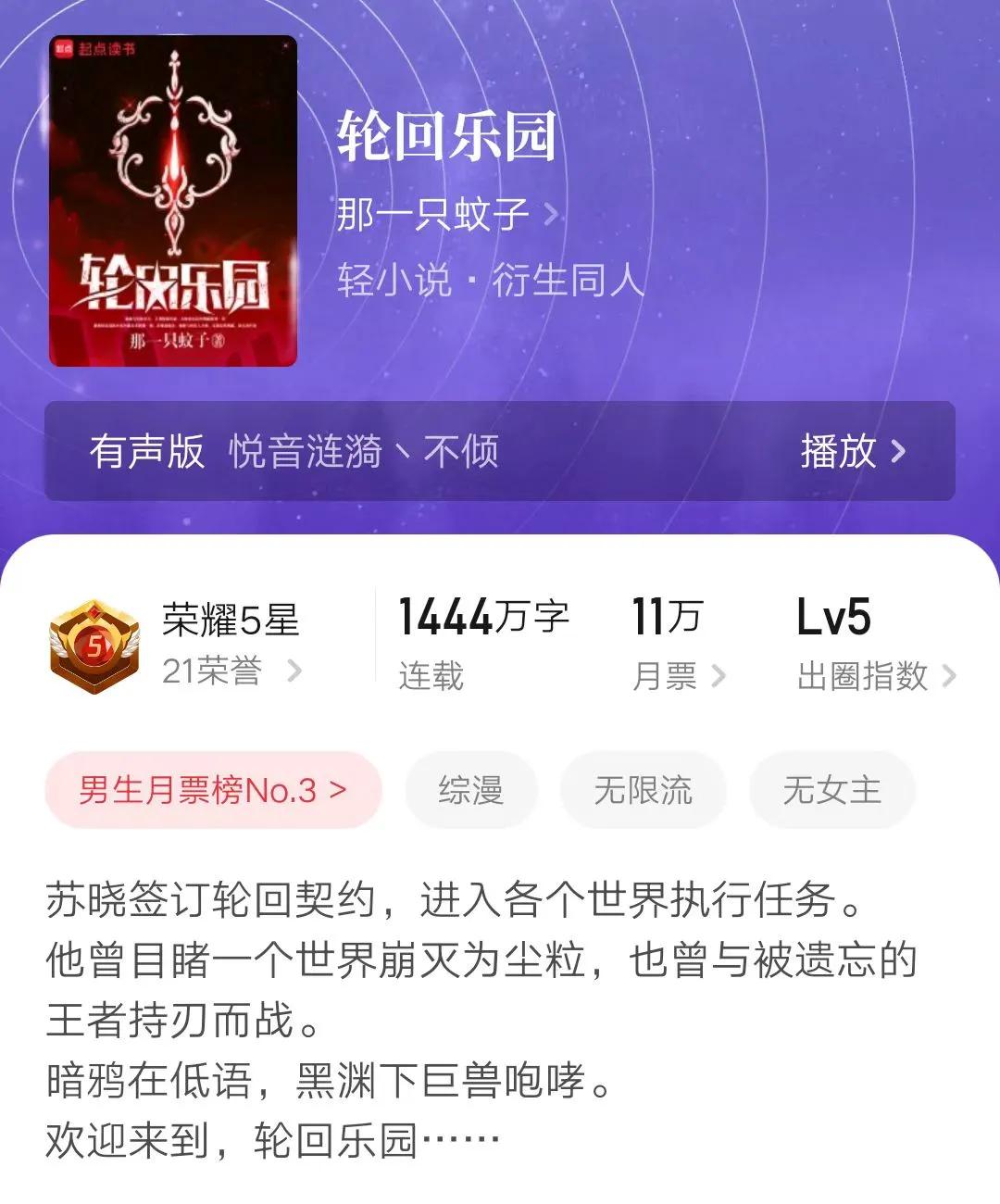This screenshot has width=1000, height=1204.
Task: Open the 男生月票榜No.3 ranking
Action: tap(213, 790)
